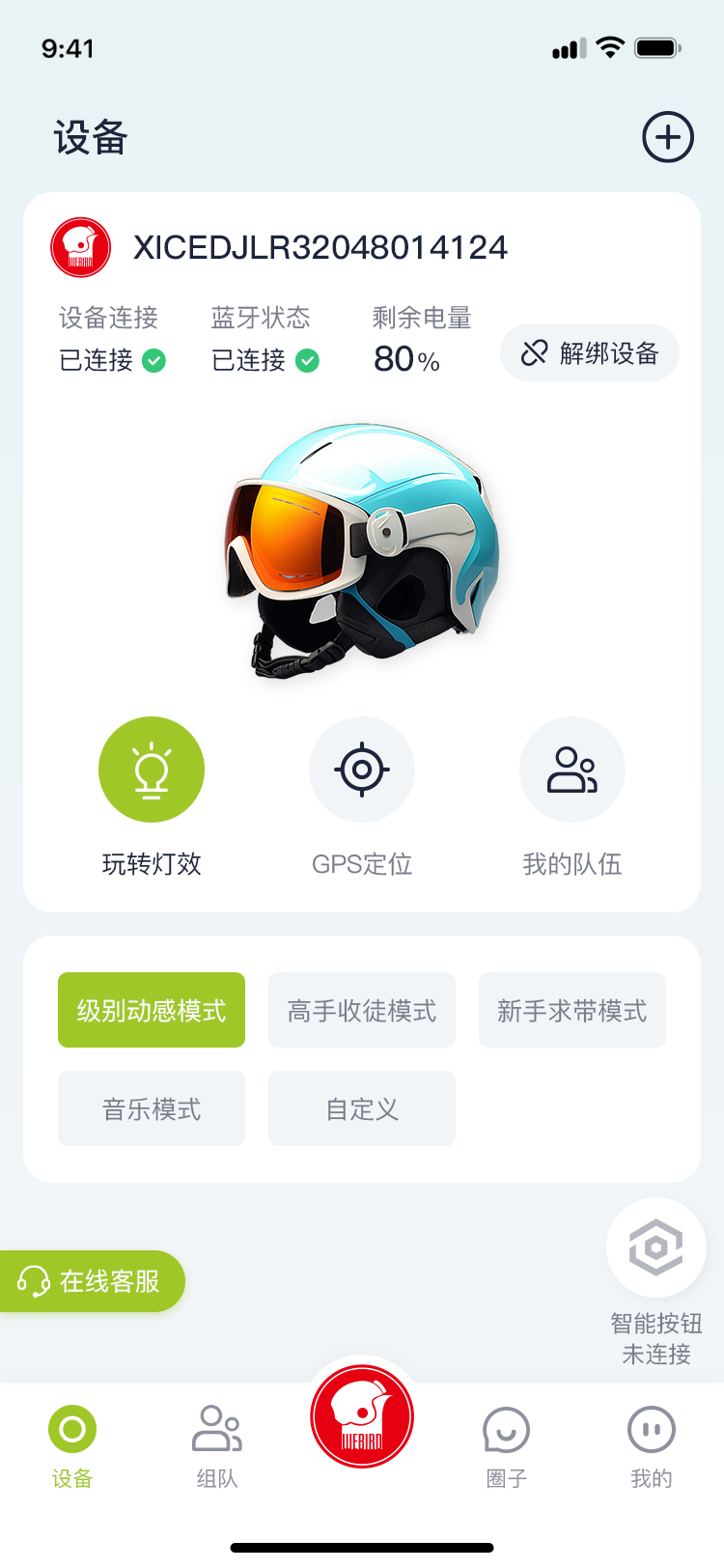
Task: Tap the red helmet logo avatar
Action: pyautogui.click(x=80, y=247)
